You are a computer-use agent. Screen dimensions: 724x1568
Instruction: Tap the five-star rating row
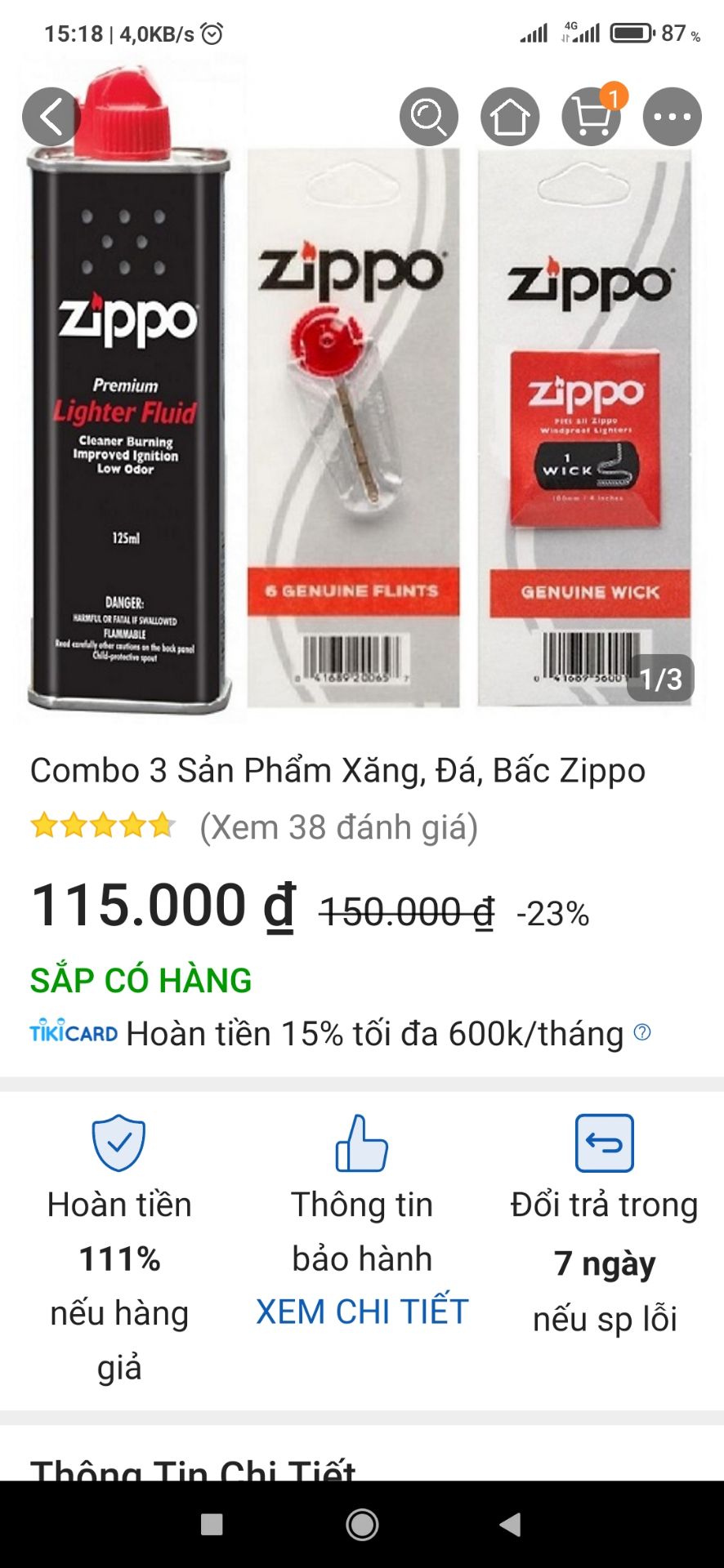click(x=101, y=827)
